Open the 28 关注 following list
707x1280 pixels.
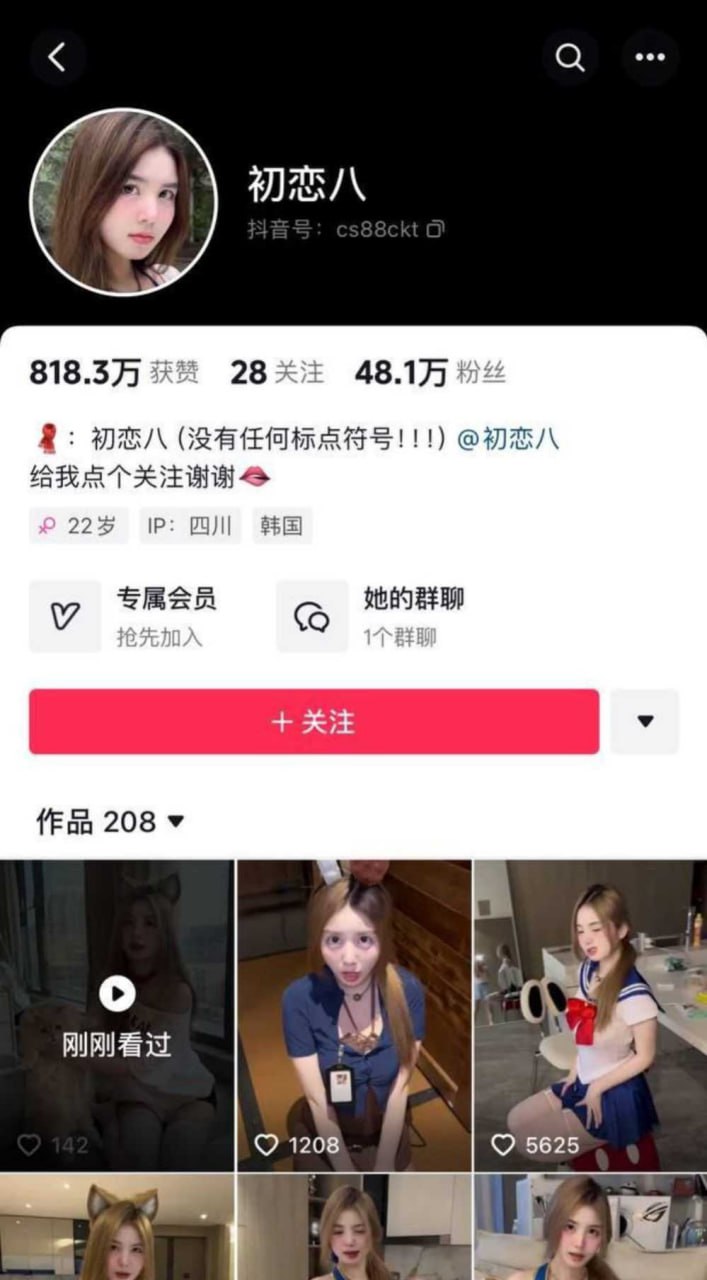277,373
